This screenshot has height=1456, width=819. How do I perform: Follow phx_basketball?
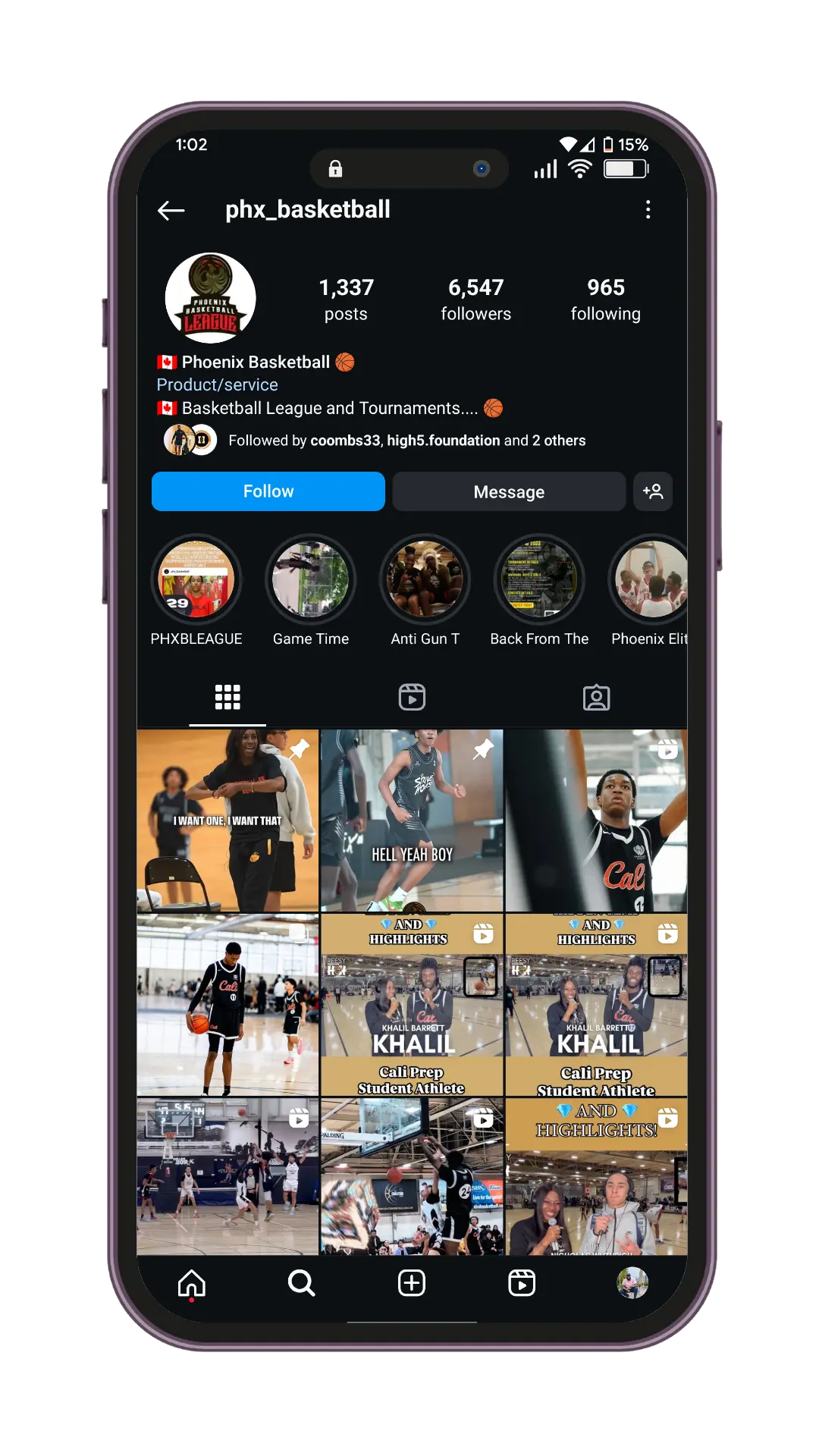(x=268, y=491)
